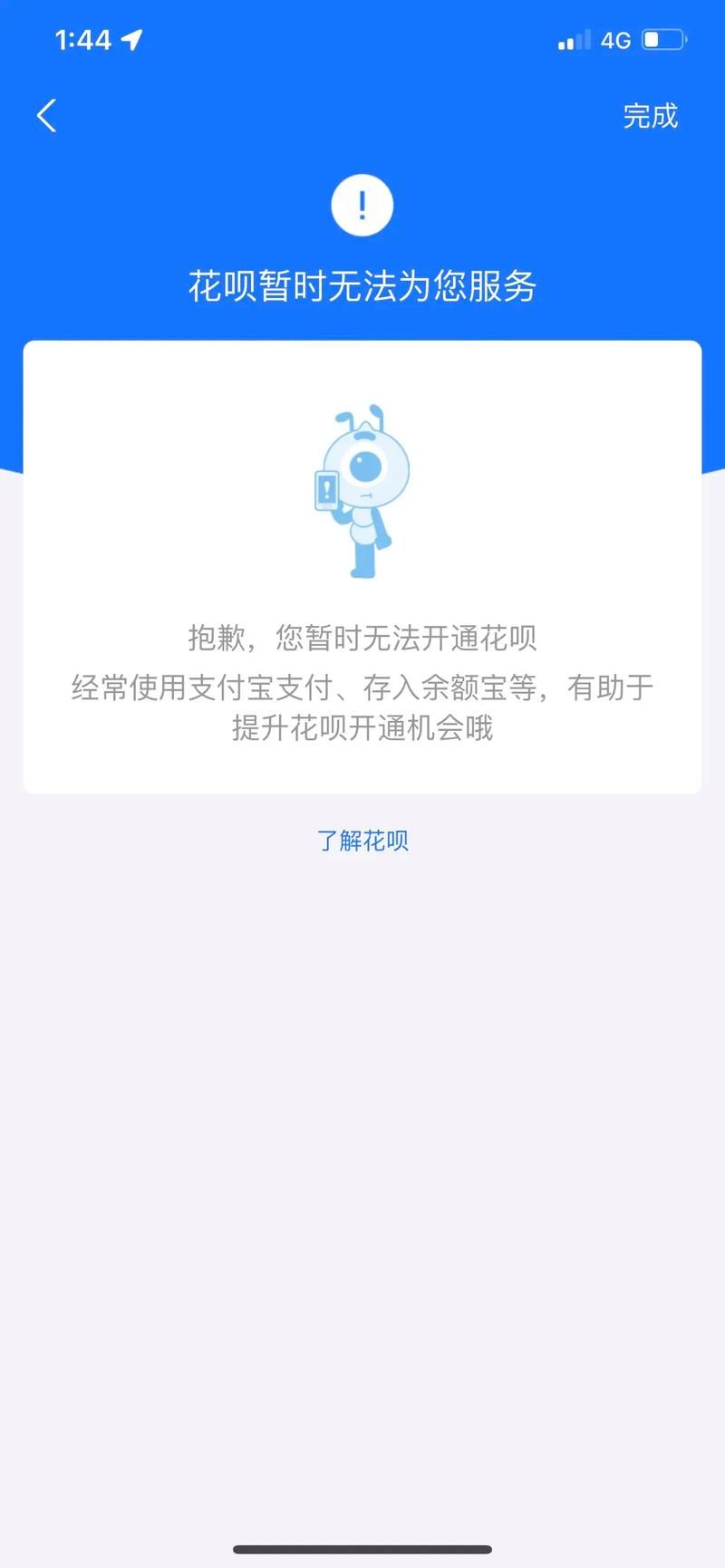
Task: Tap the 花呗暂时无法为您服务 title text
Action: tap(362, 284)
